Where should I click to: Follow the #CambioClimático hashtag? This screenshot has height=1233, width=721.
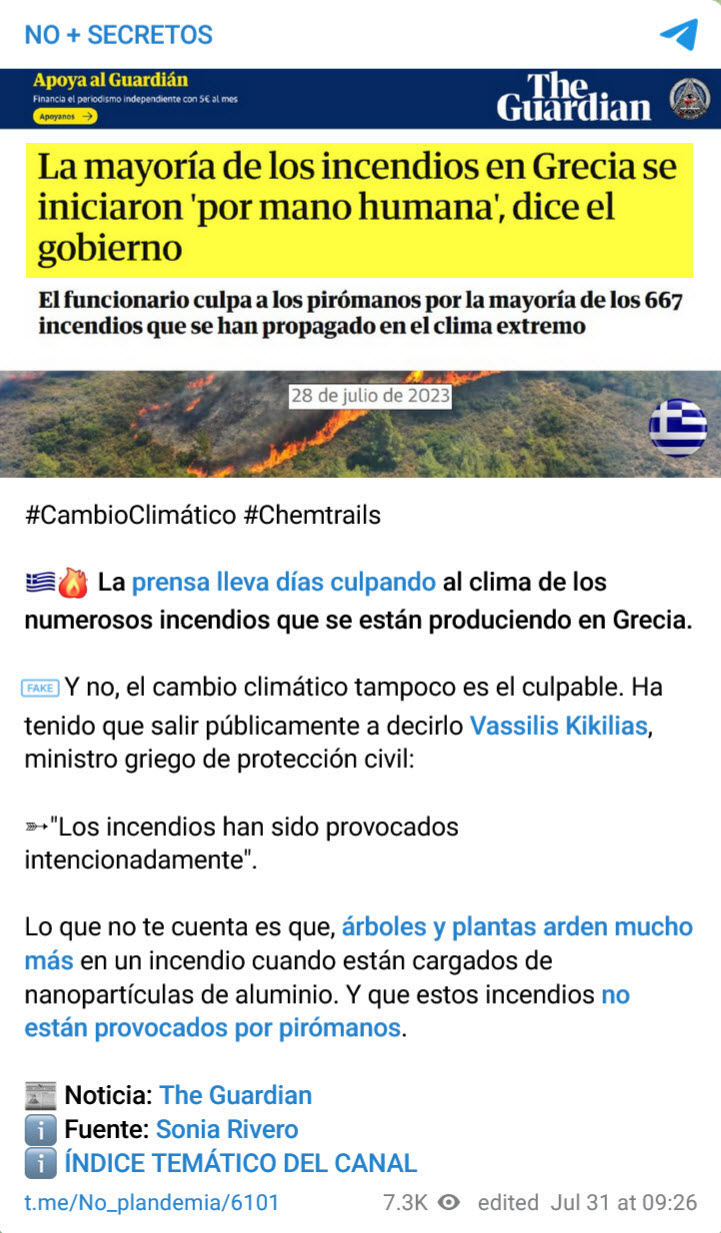[x=130, y=515]
